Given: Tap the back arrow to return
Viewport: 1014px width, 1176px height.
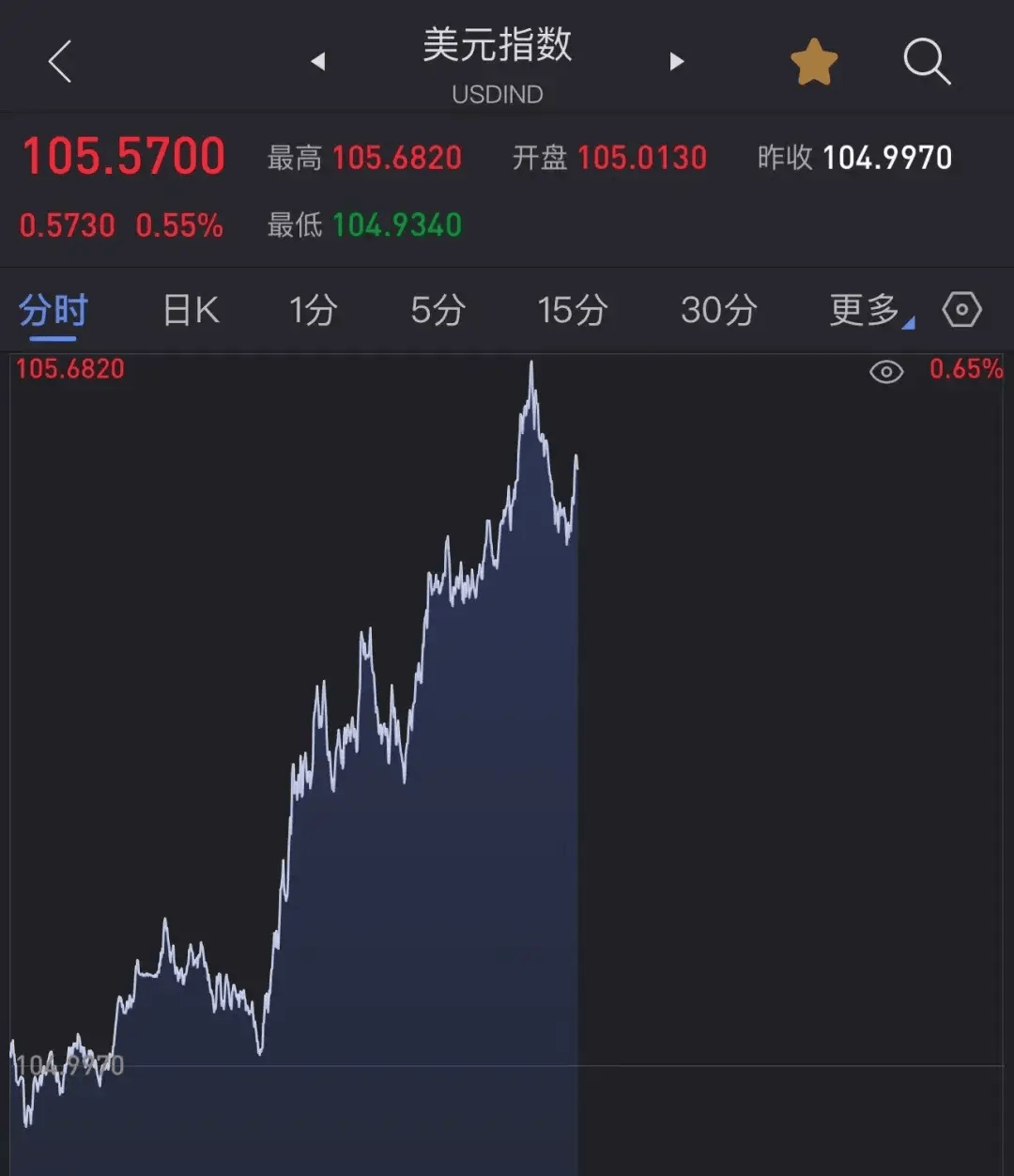Looking at the screenshot, I should tap(58, 60).
